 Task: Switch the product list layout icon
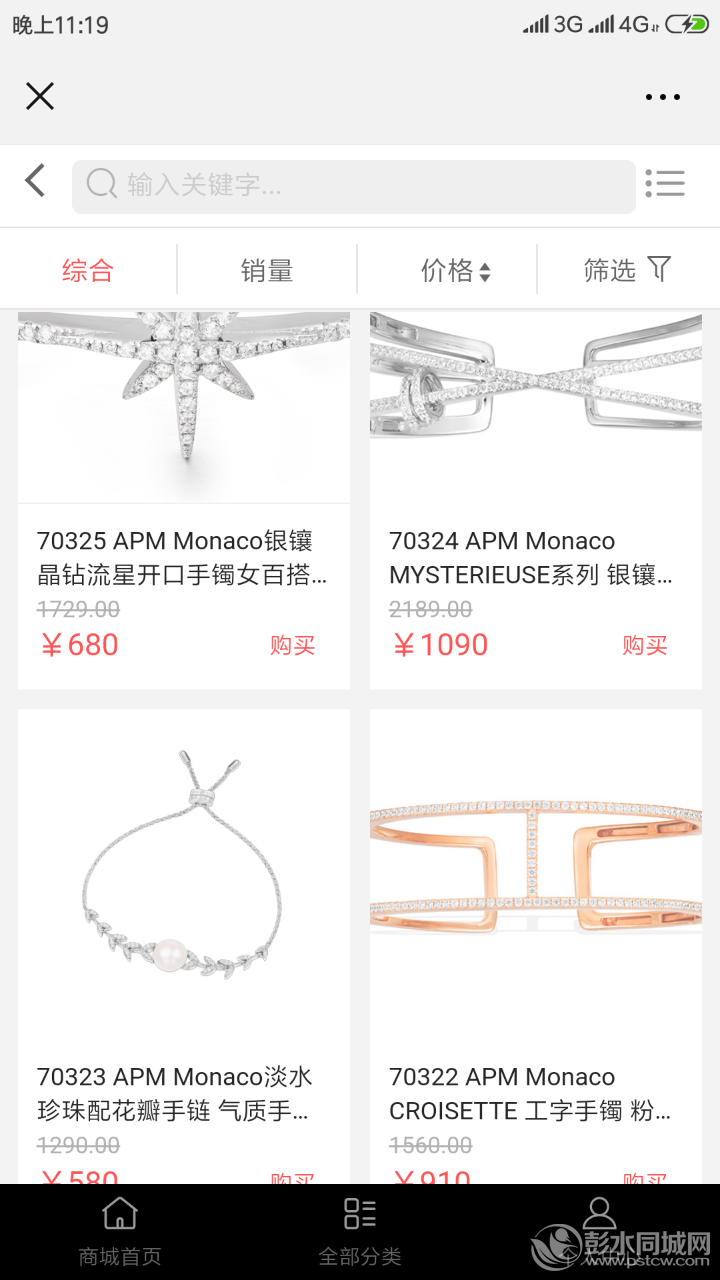665,183
